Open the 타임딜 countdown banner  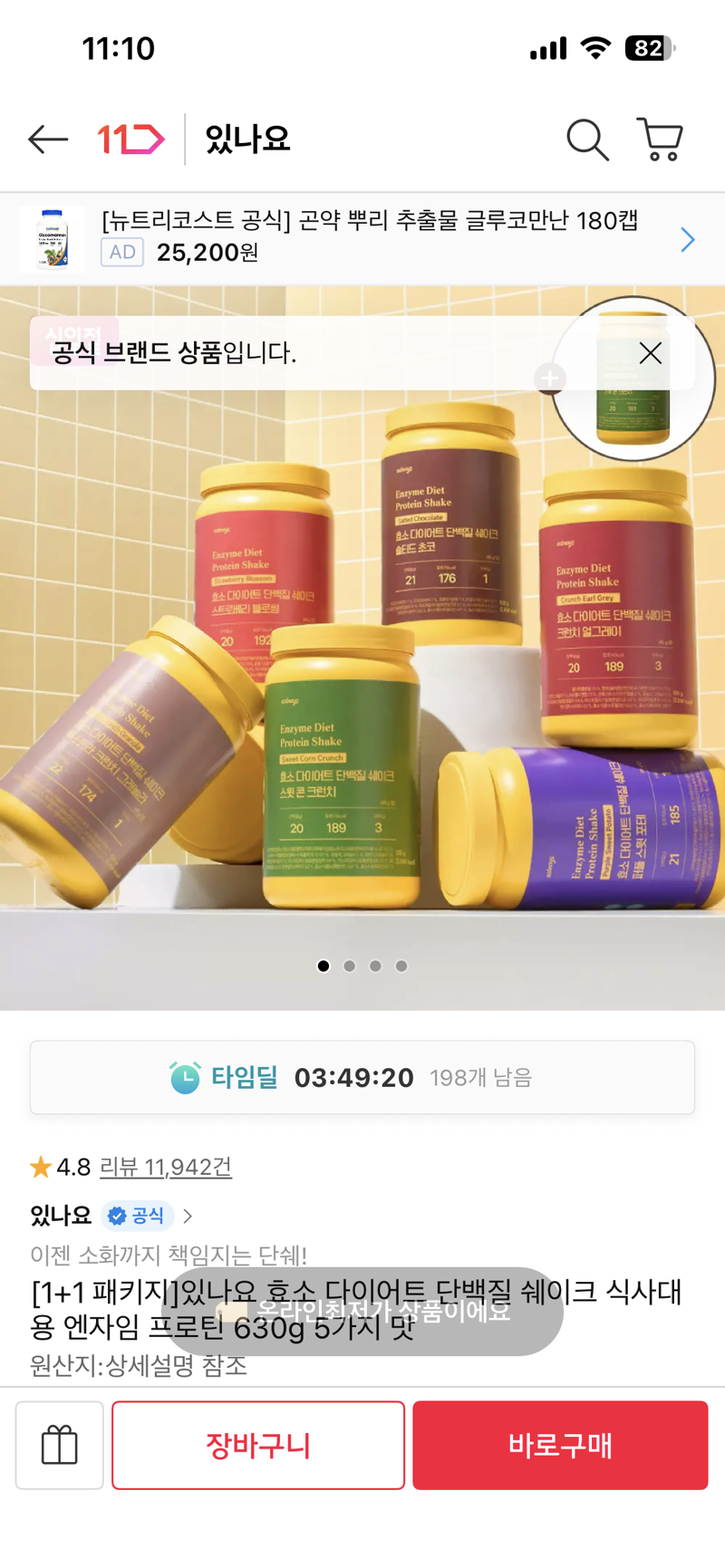pos(362,1077)
